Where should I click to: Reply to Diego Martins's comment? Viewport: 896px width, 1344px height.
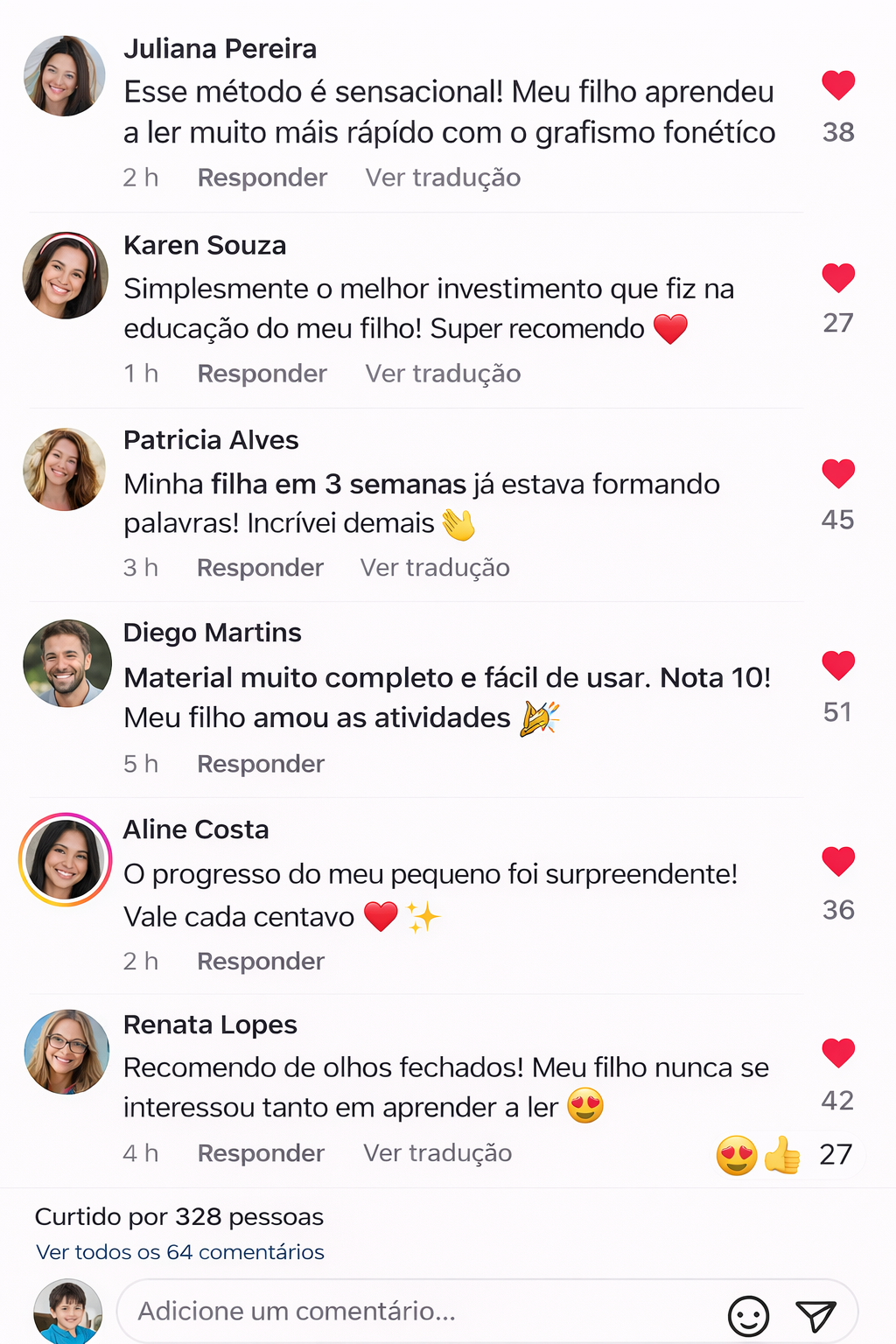[x=260, y=764]
